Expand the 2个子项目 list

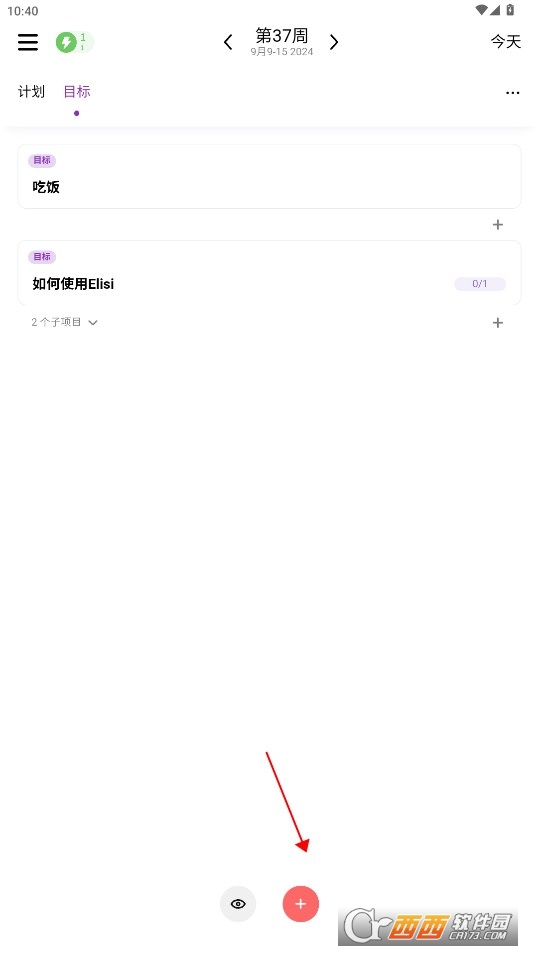[64, 322]
